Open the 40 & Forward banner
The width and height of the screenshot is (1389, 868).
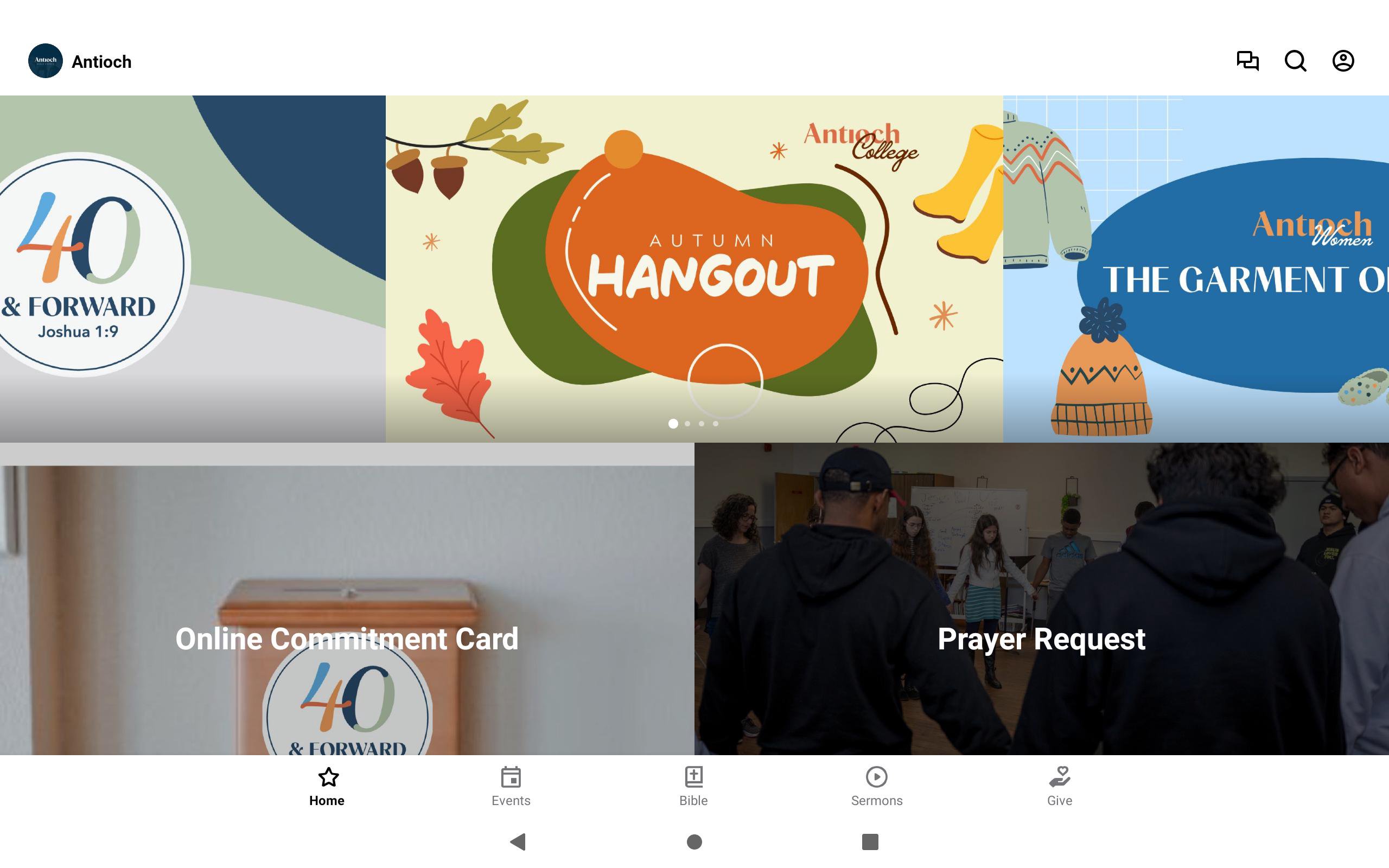(x=192, y=268)
